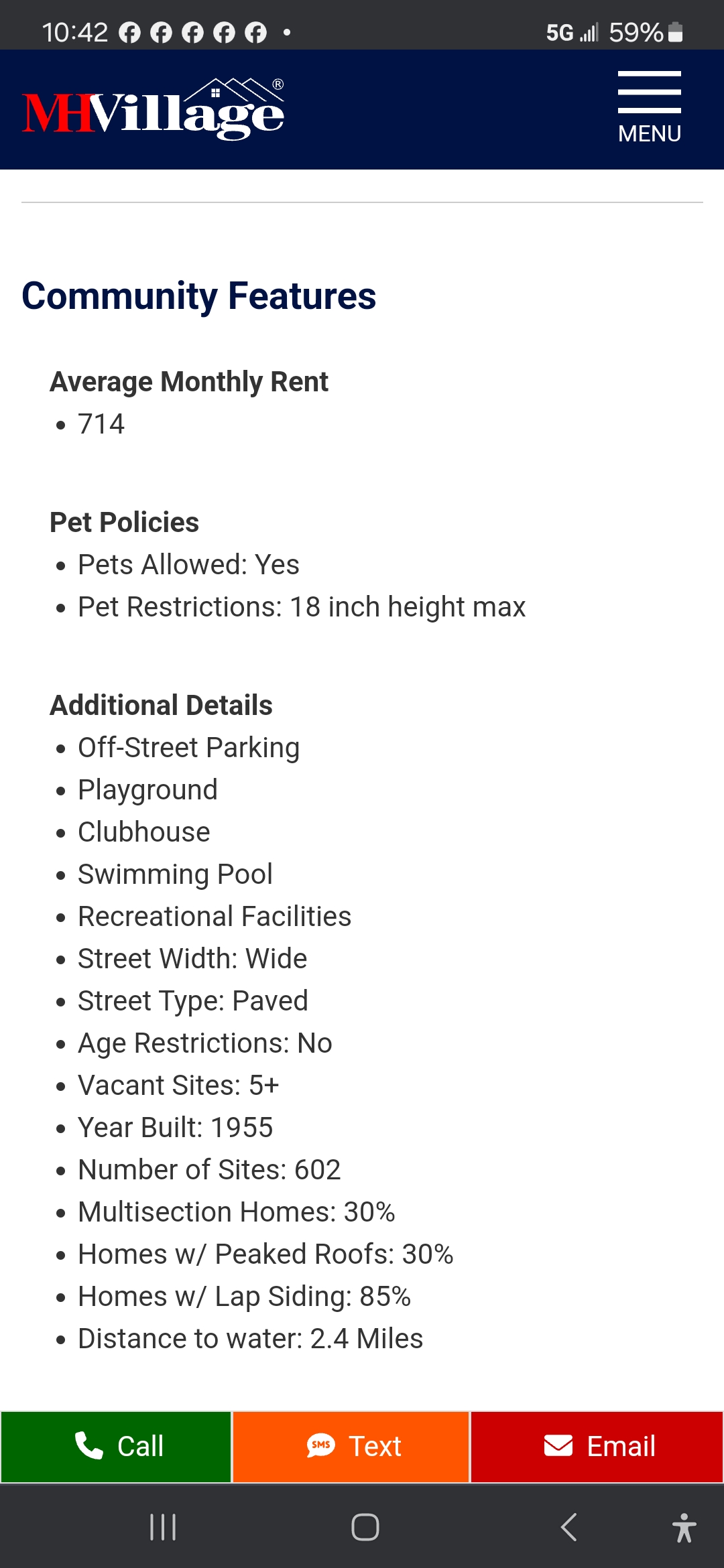Send a Text message to the community
Image resolution: width=724 pixels, height=1568 pixels.
351,1446
